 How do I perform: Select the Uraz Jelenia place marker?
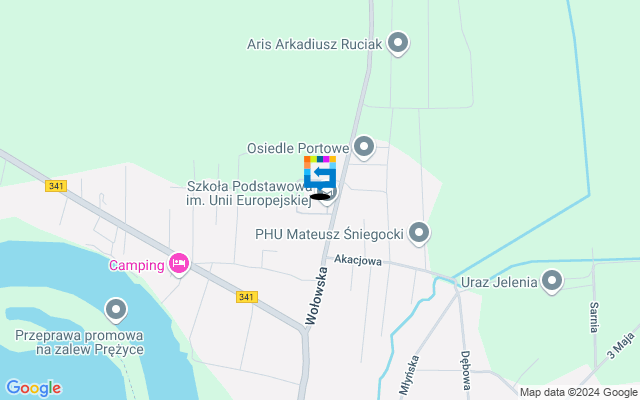(551, 282)
